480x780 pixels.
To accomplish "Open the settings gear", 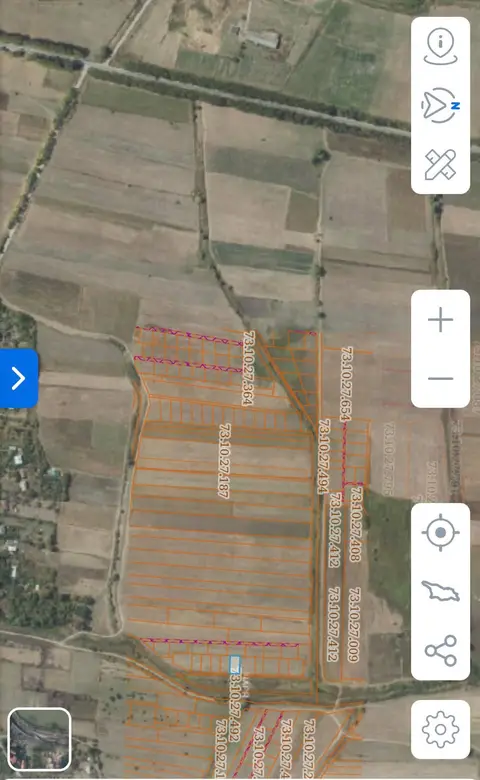I will [440, 729].
